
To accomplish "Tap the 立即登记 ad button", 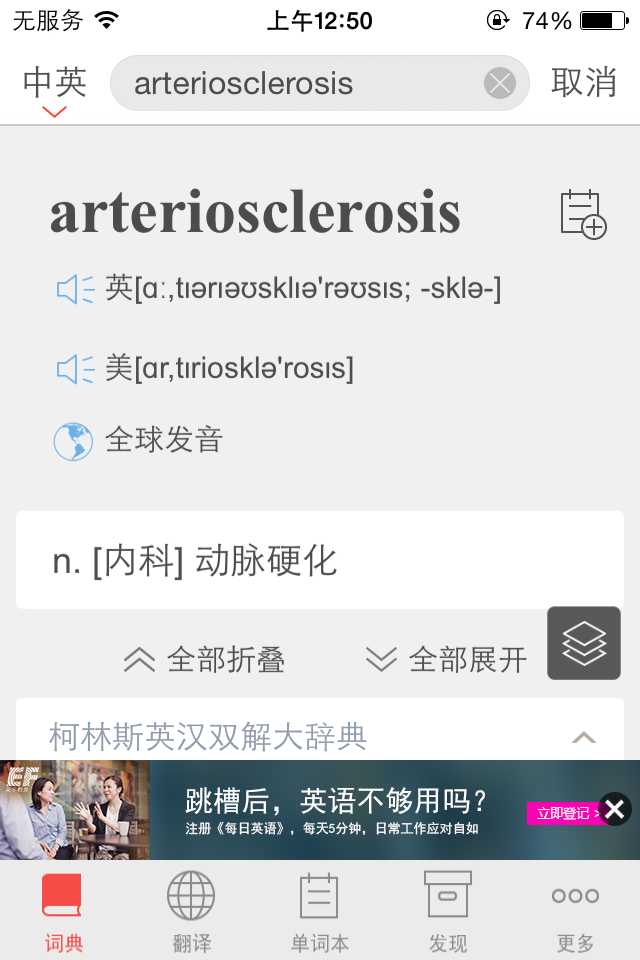I will 563,813.
